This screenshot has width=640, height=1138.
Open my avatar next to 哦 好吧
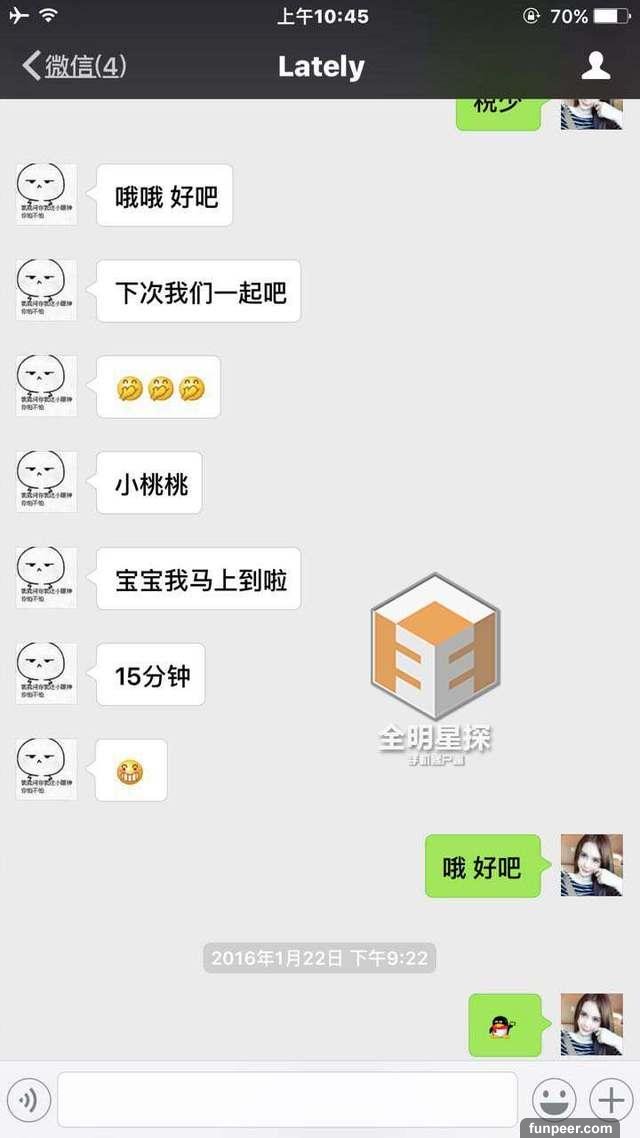tap(591, 865)
